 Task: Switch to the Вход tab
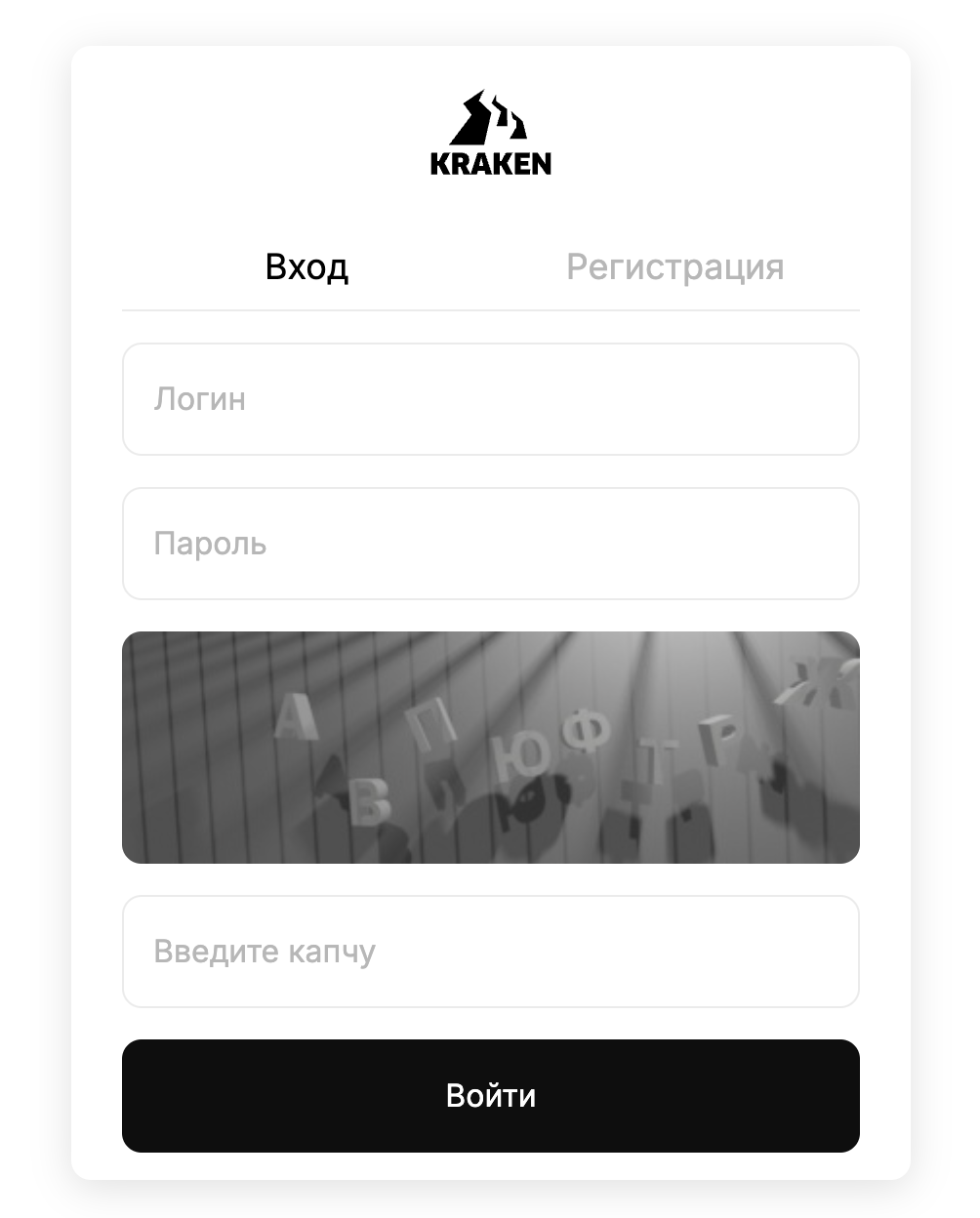tap(308, 266)
